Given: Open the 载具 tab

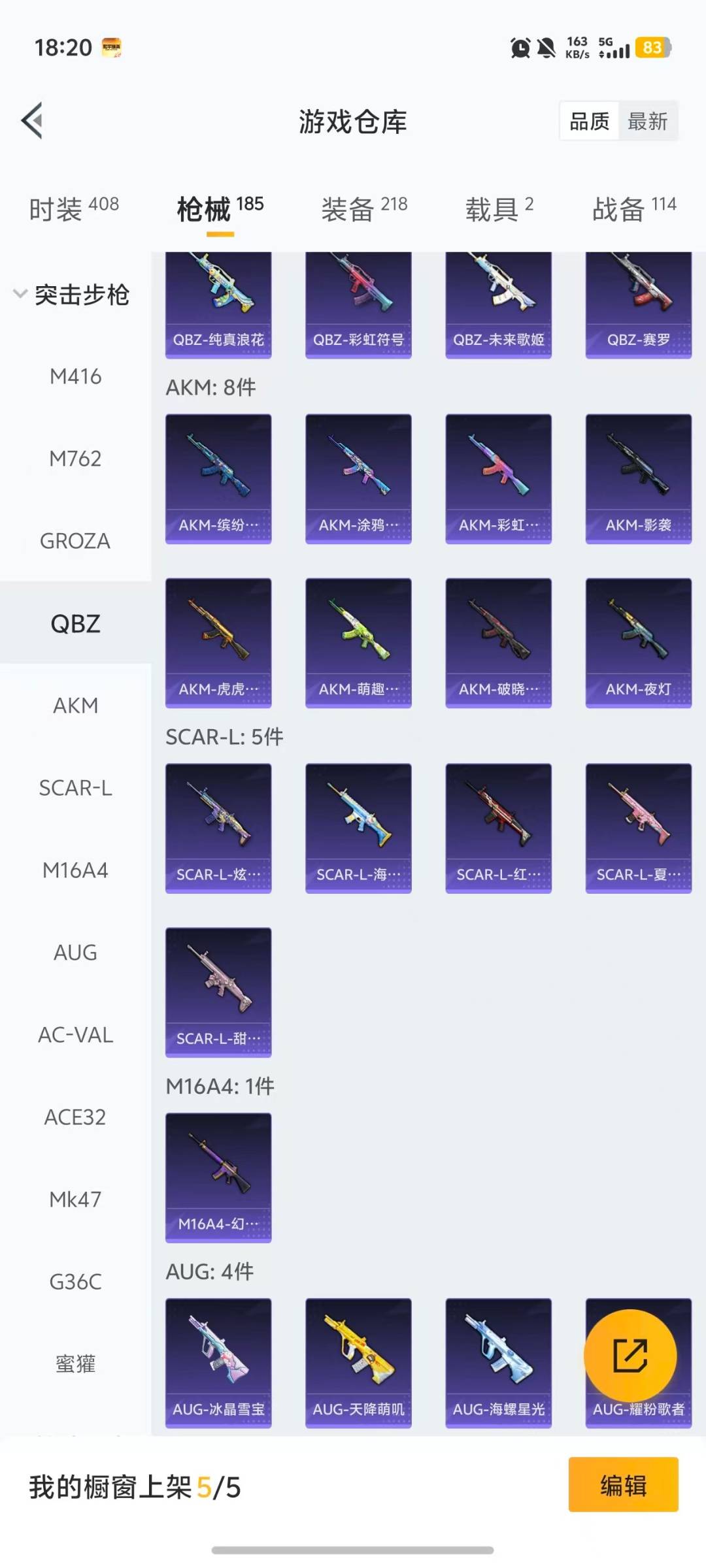Looking at the screenshot, I should click(499, 209).
